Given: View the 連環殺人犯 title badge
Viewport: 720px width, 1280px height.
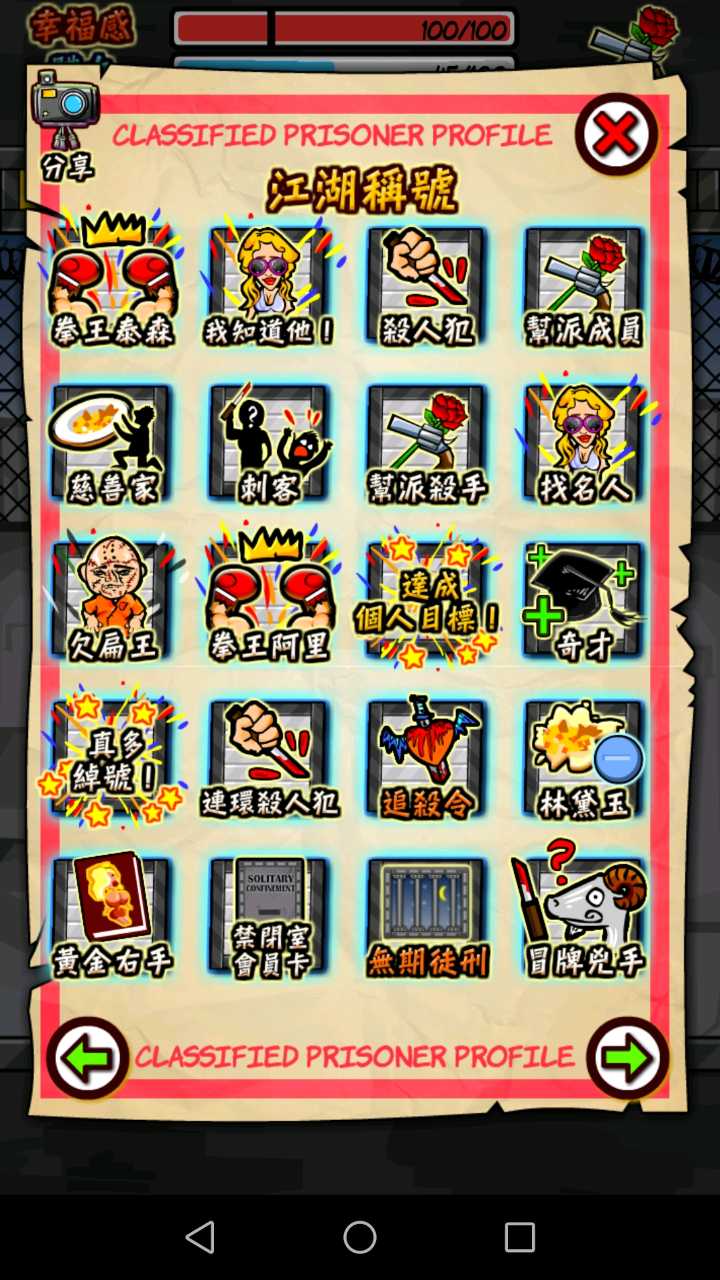Looking at the screenshot, I should tap(269, 758).
